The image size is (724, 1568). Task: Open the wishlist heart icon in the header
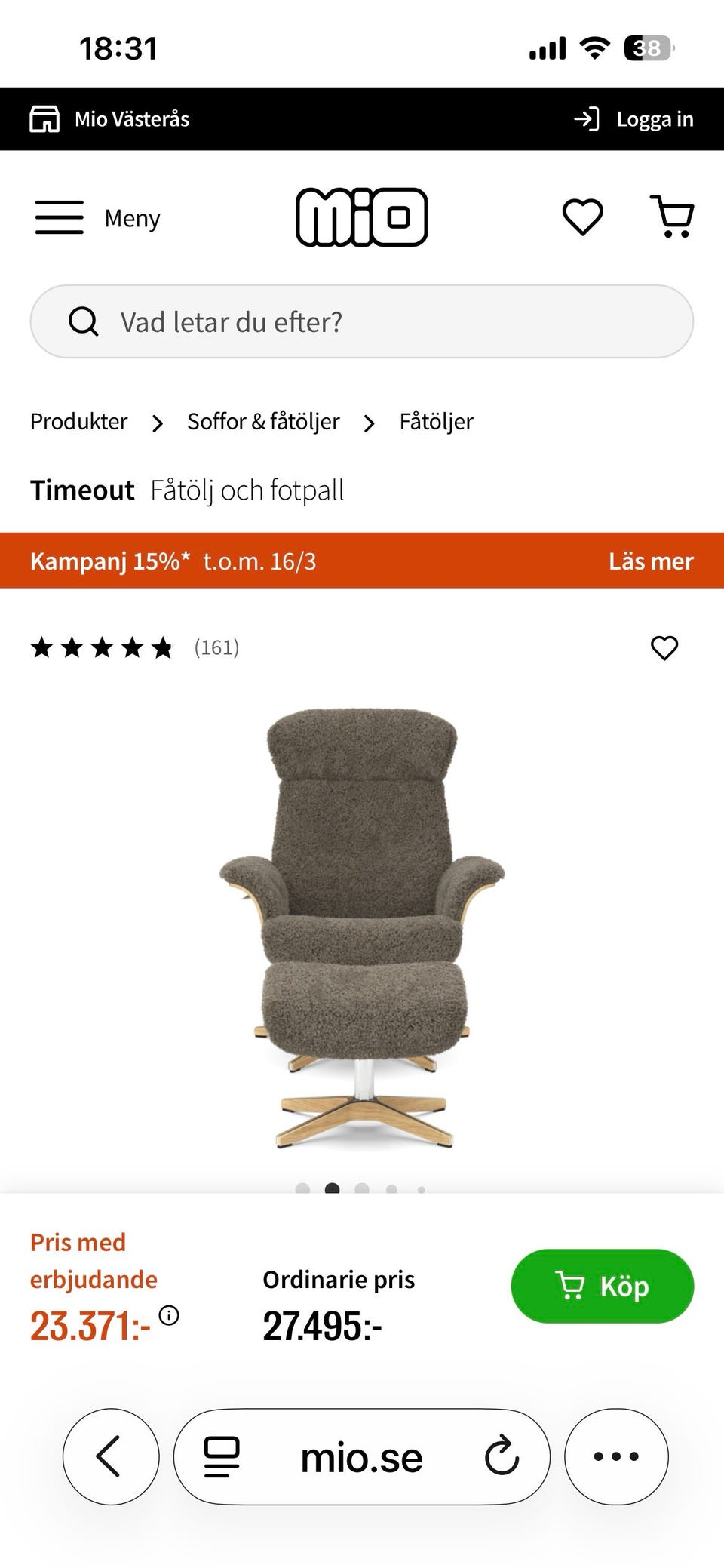[x=581, y=217]
